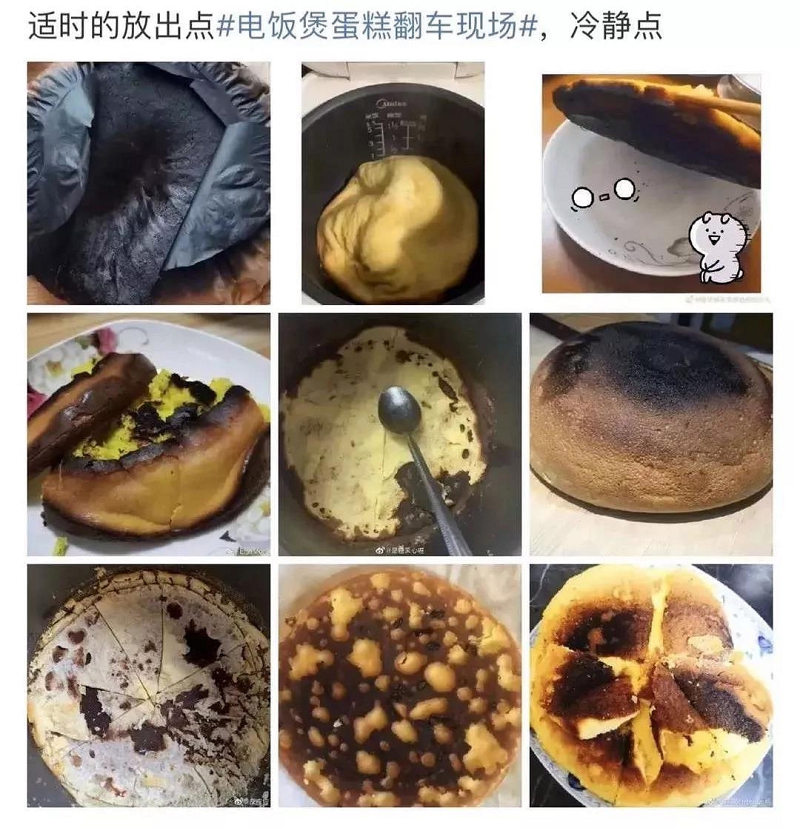Open the photo with a spoon in the cooker pot
Viewport: 800px width, 828px height.
point(399,435)
